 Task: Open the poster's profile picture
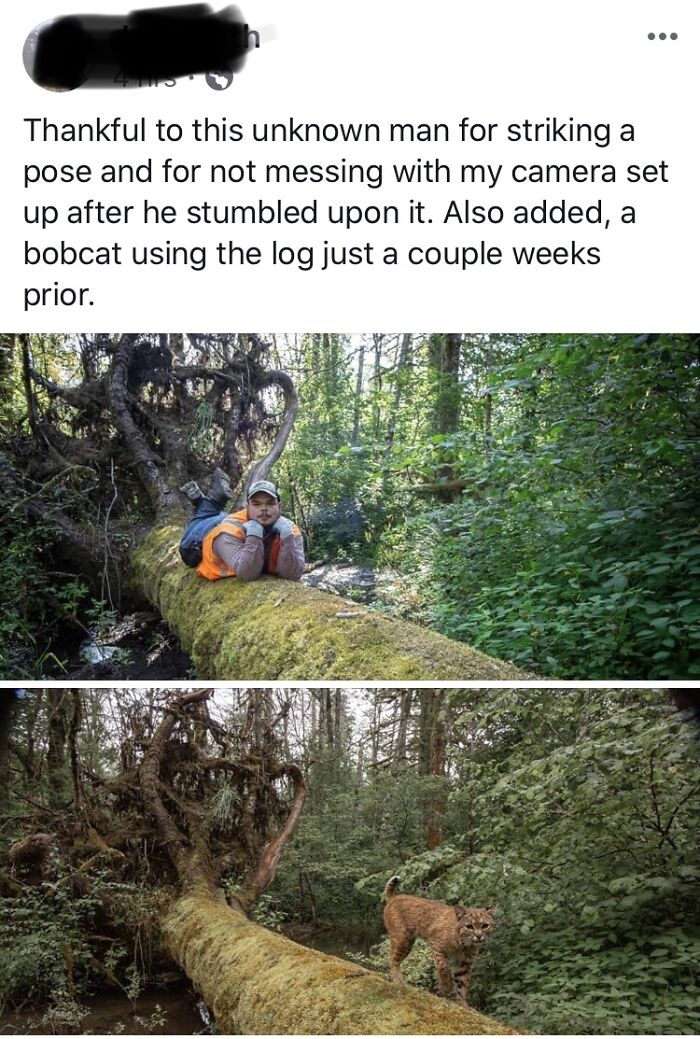tap(54, 57)
